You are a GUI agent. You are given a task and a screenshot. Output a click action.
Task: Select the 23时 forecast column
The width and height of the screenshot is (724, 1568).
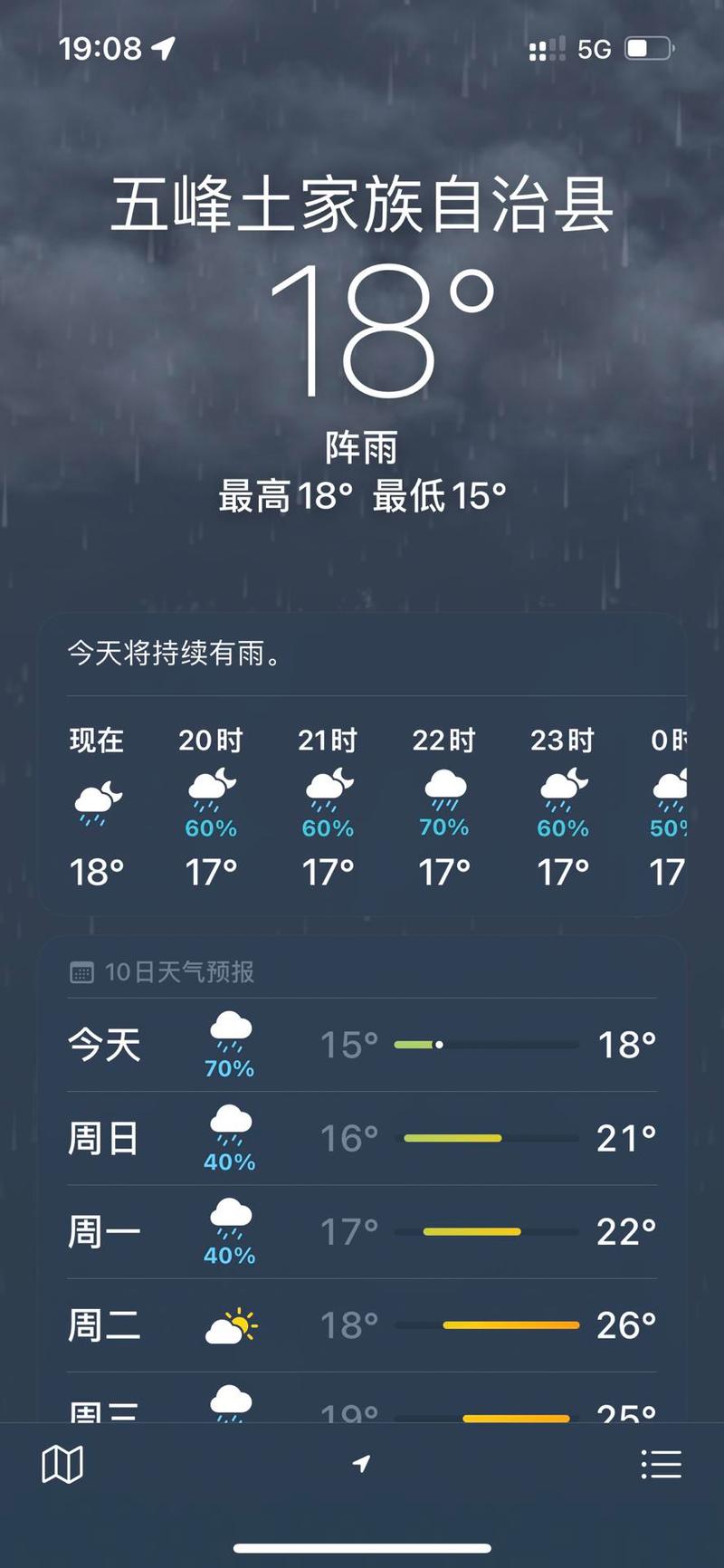(561, 806)
